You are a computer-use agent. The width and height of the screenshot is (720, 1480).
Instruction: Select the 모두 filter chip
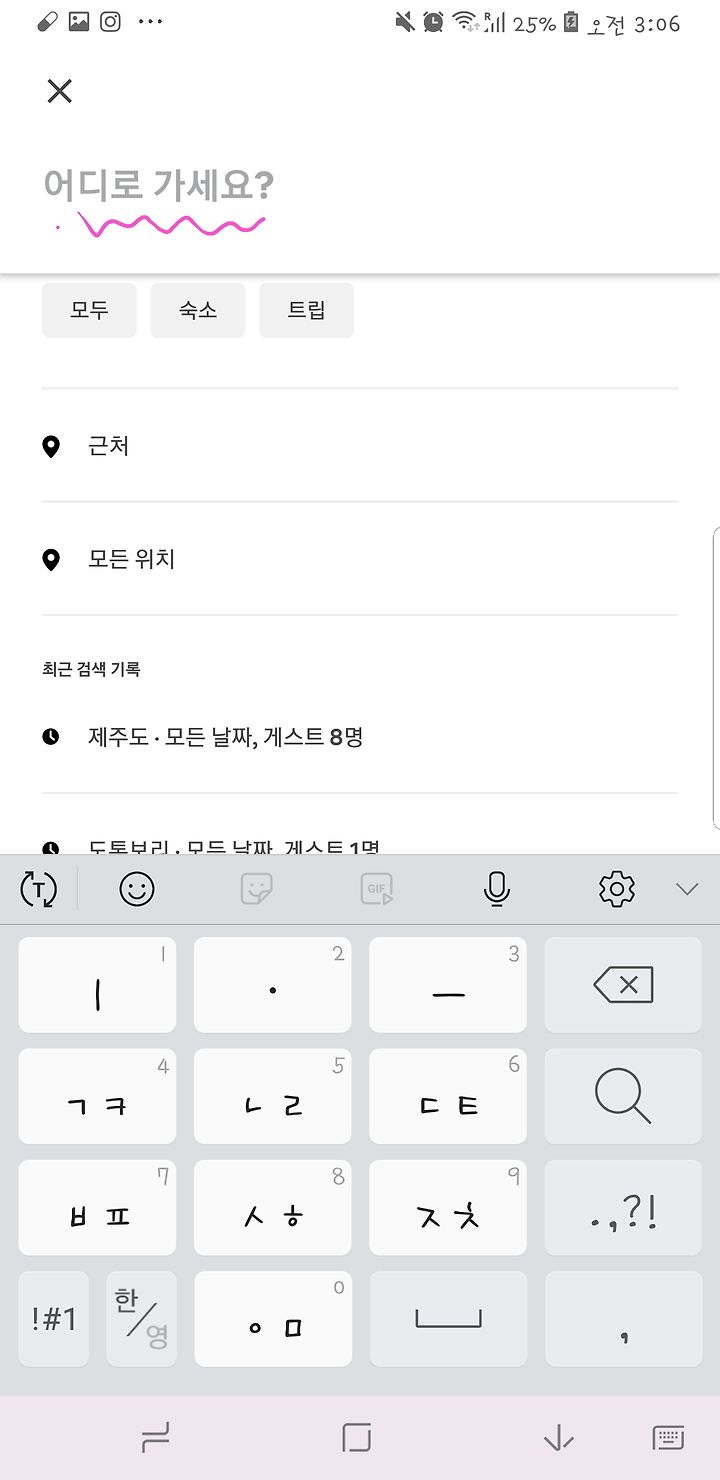pyautogui.click(x=89, y=310)
